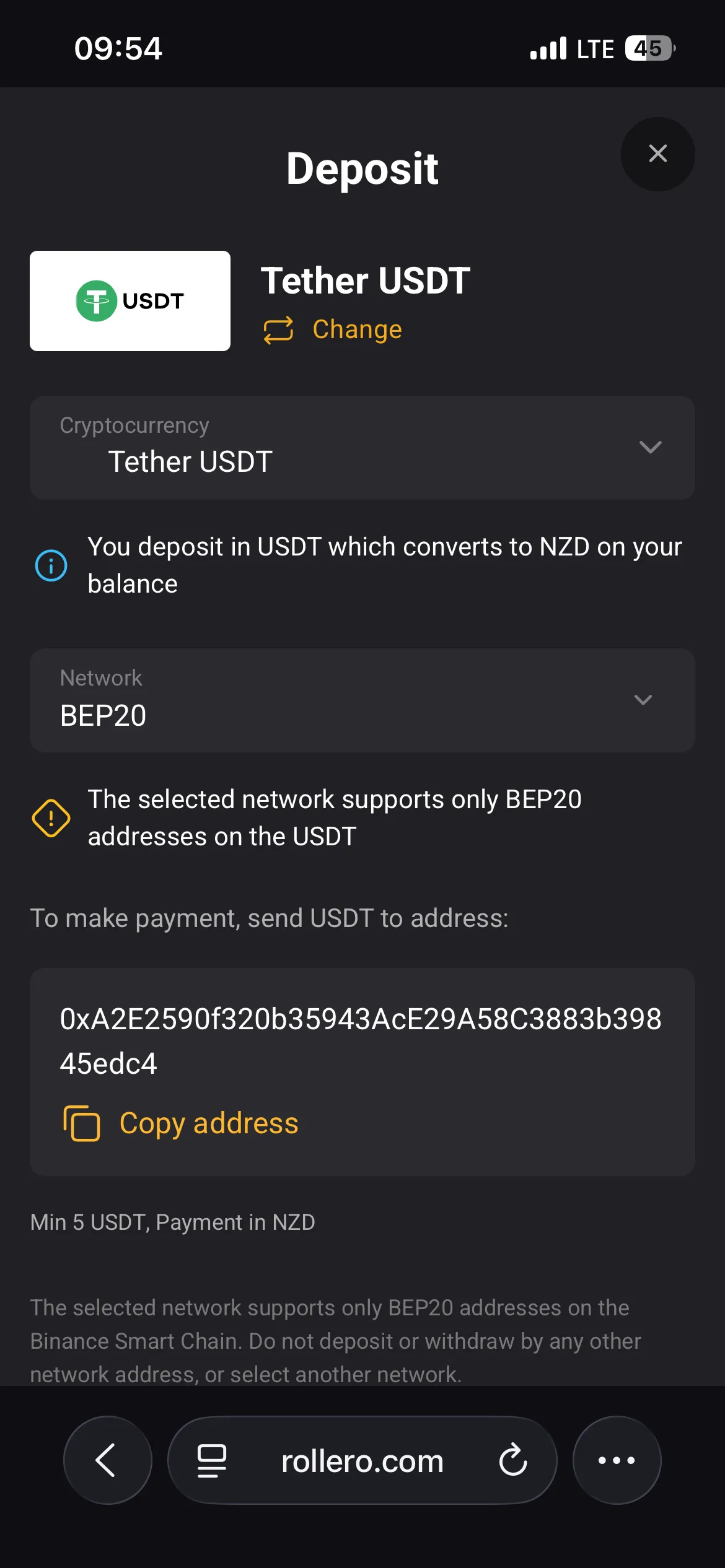Tap the rollero.com address bar
Screen dimensions: 725x1568
tap(362, 1461)
